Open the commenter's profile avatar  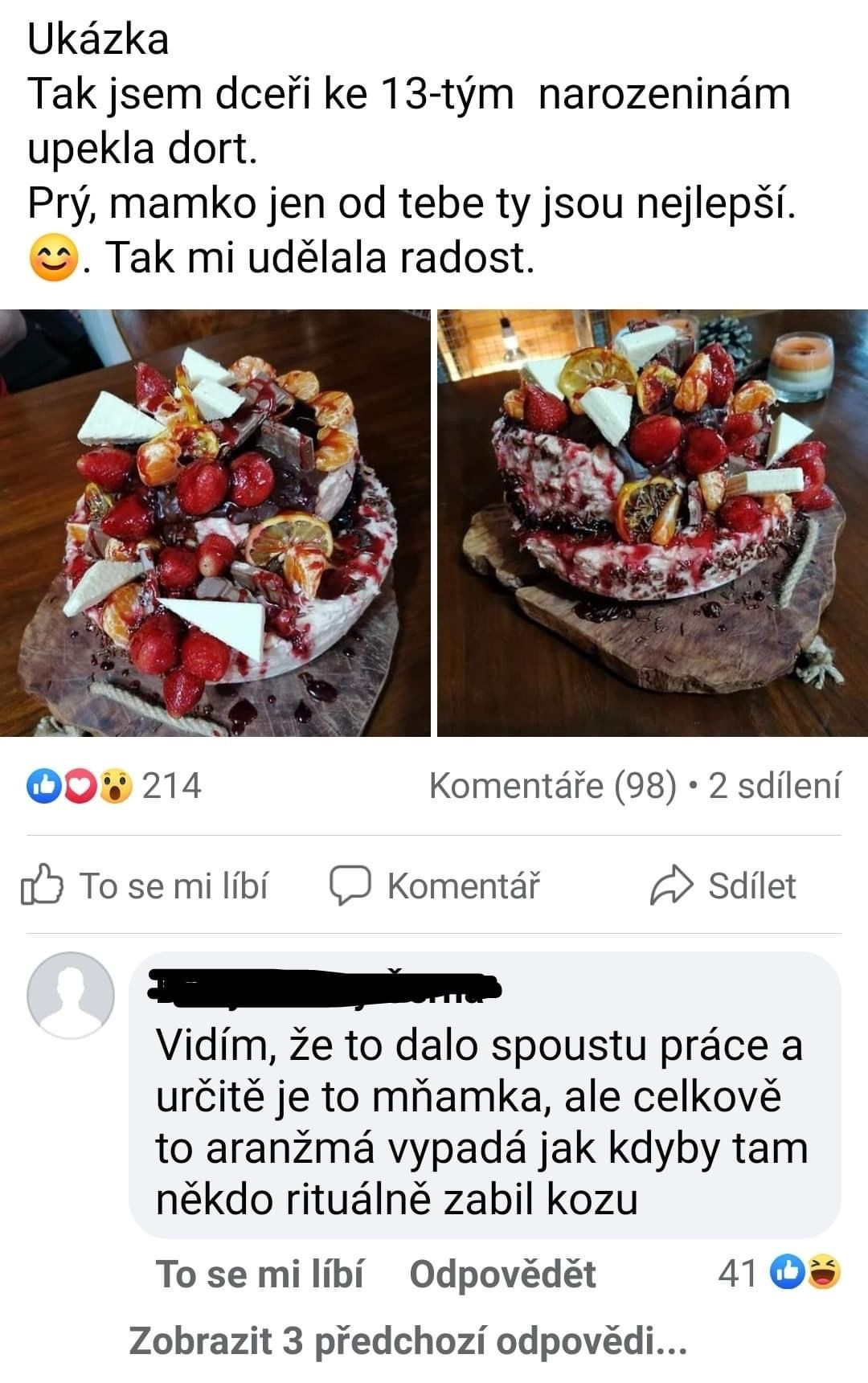pyautogui.click(x=71, y=995)
